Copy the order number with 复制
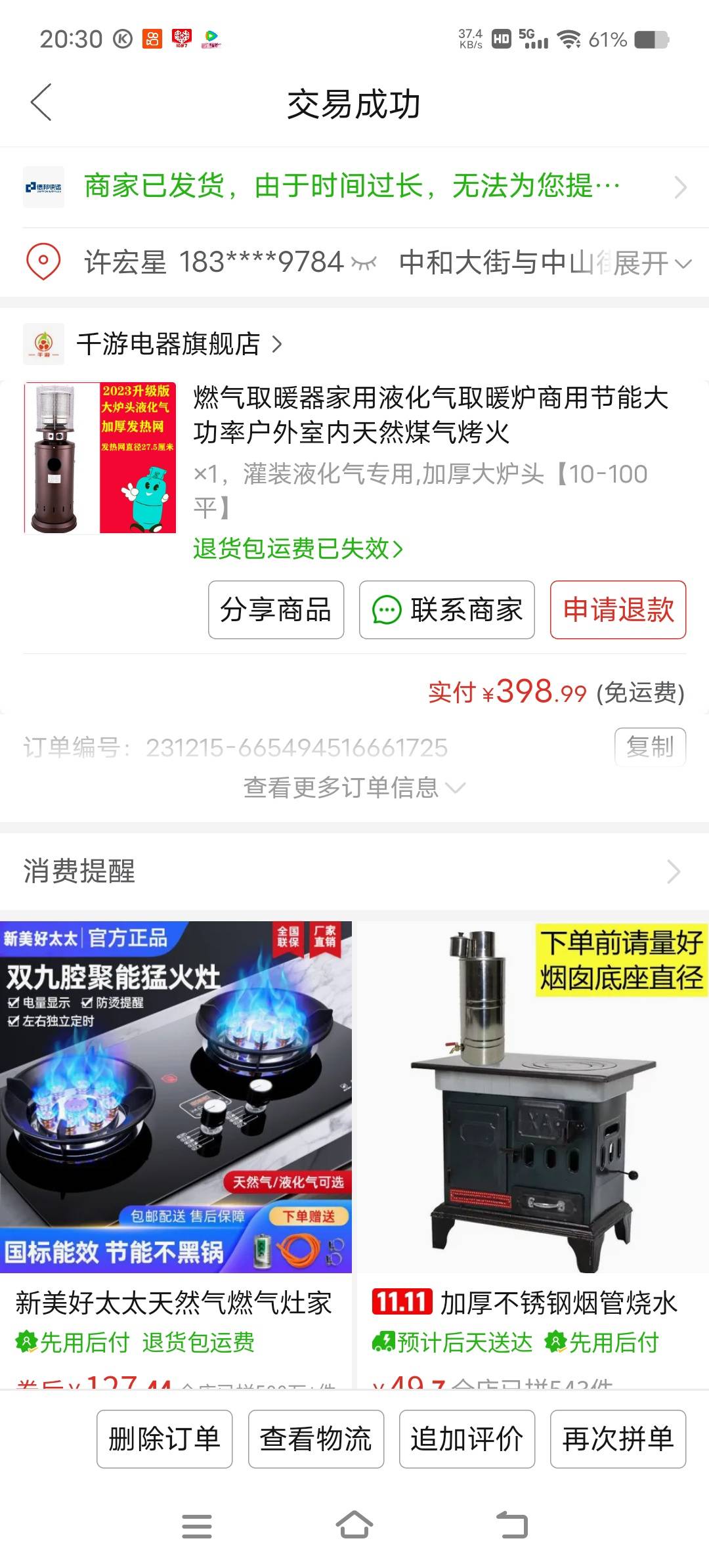This screenshot has width=709, height=1568. [x=650, y=747]
